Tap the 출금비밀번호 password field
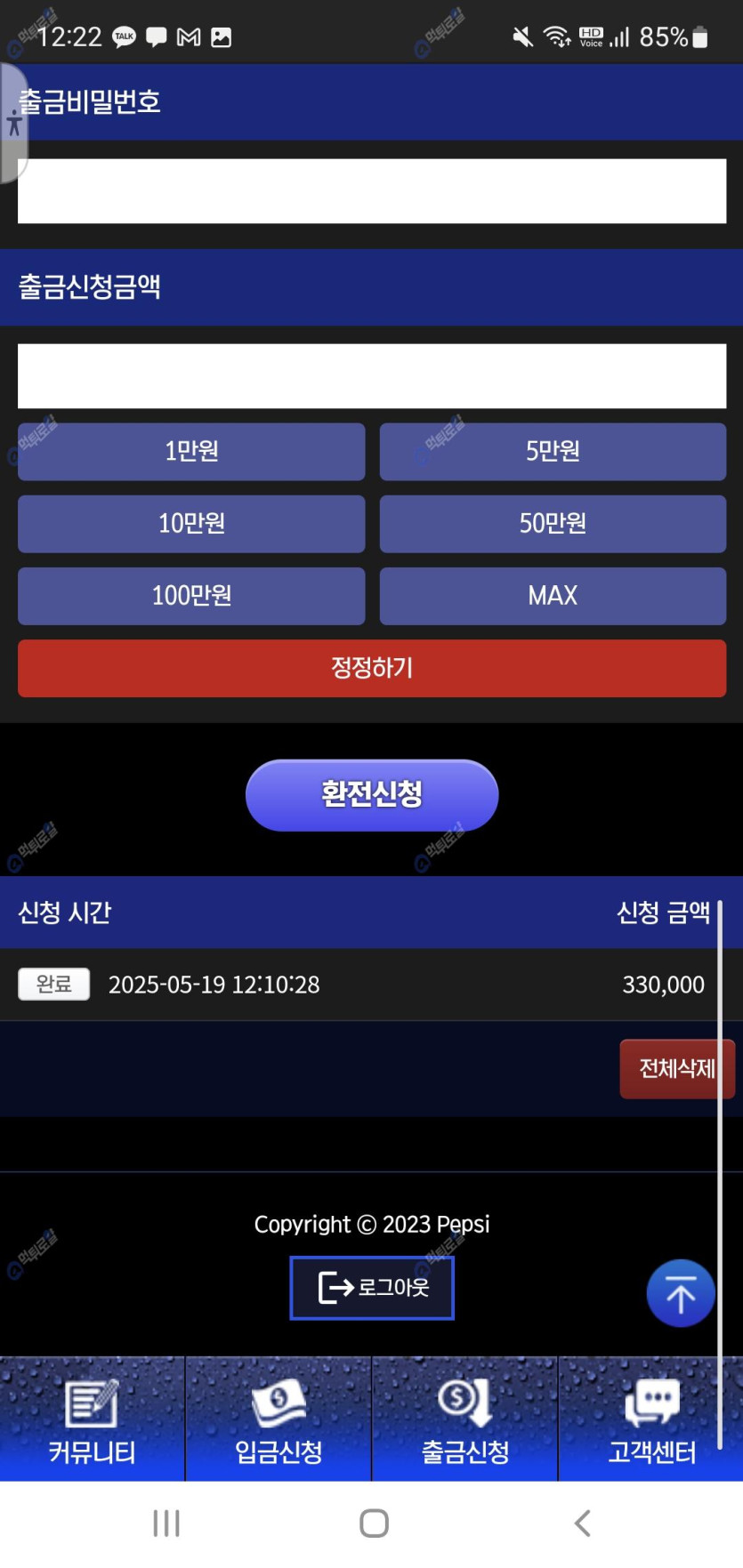The height and width of the screenshot is (1568, 743). tap(372, 191)
